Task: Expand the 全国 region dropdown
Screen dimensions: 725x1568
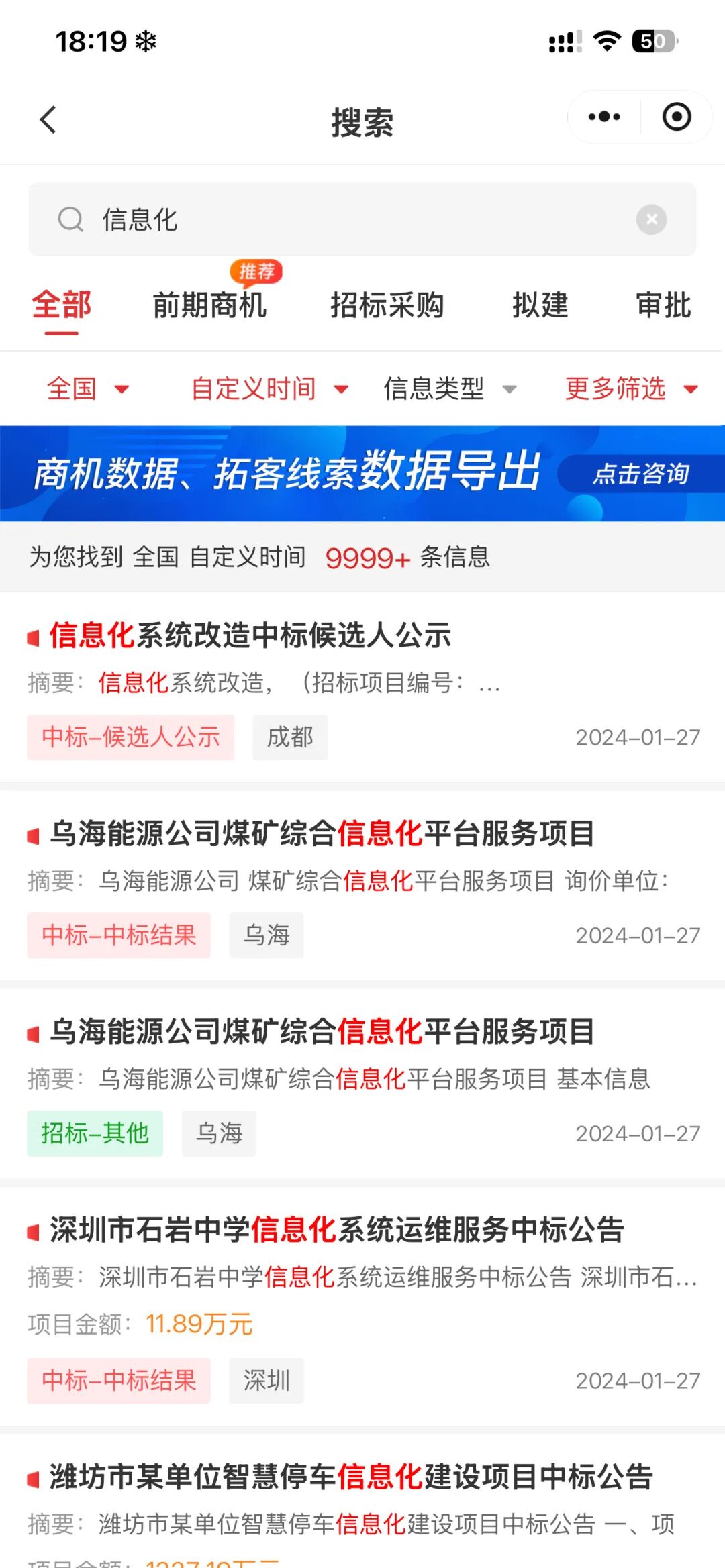Action: (88, 388)
